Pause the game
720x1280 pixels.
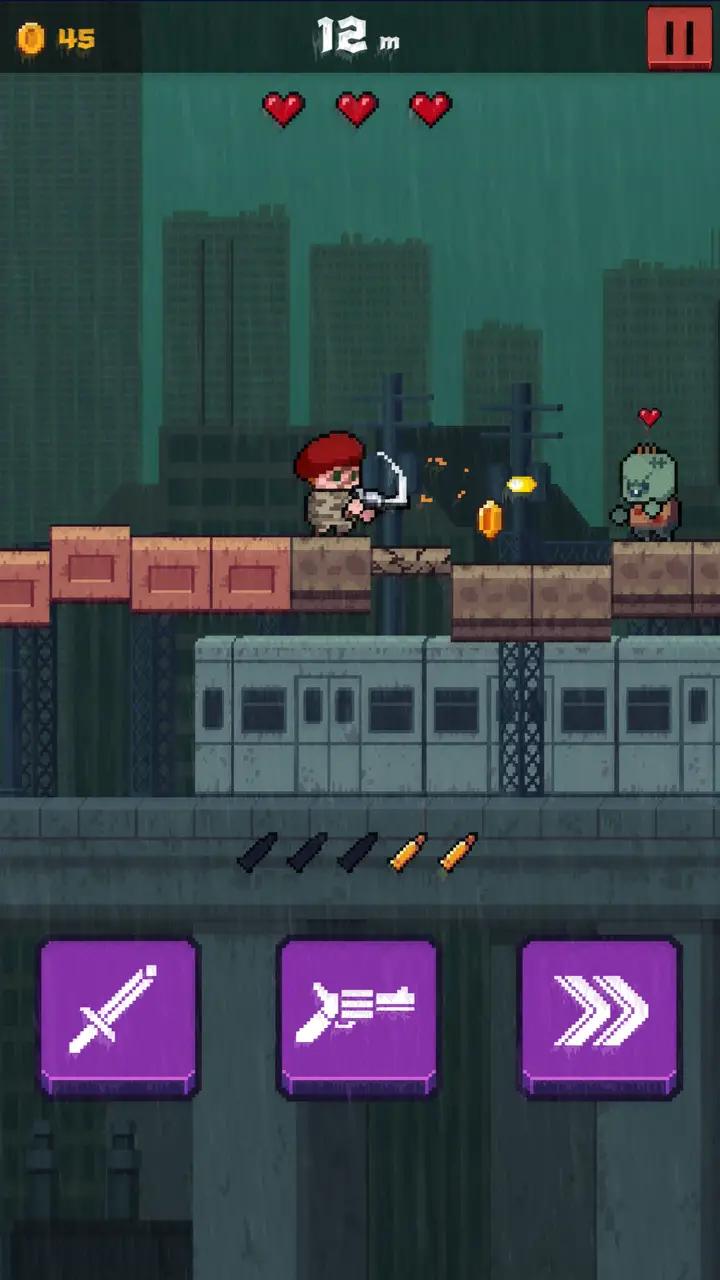pos(680,37)
